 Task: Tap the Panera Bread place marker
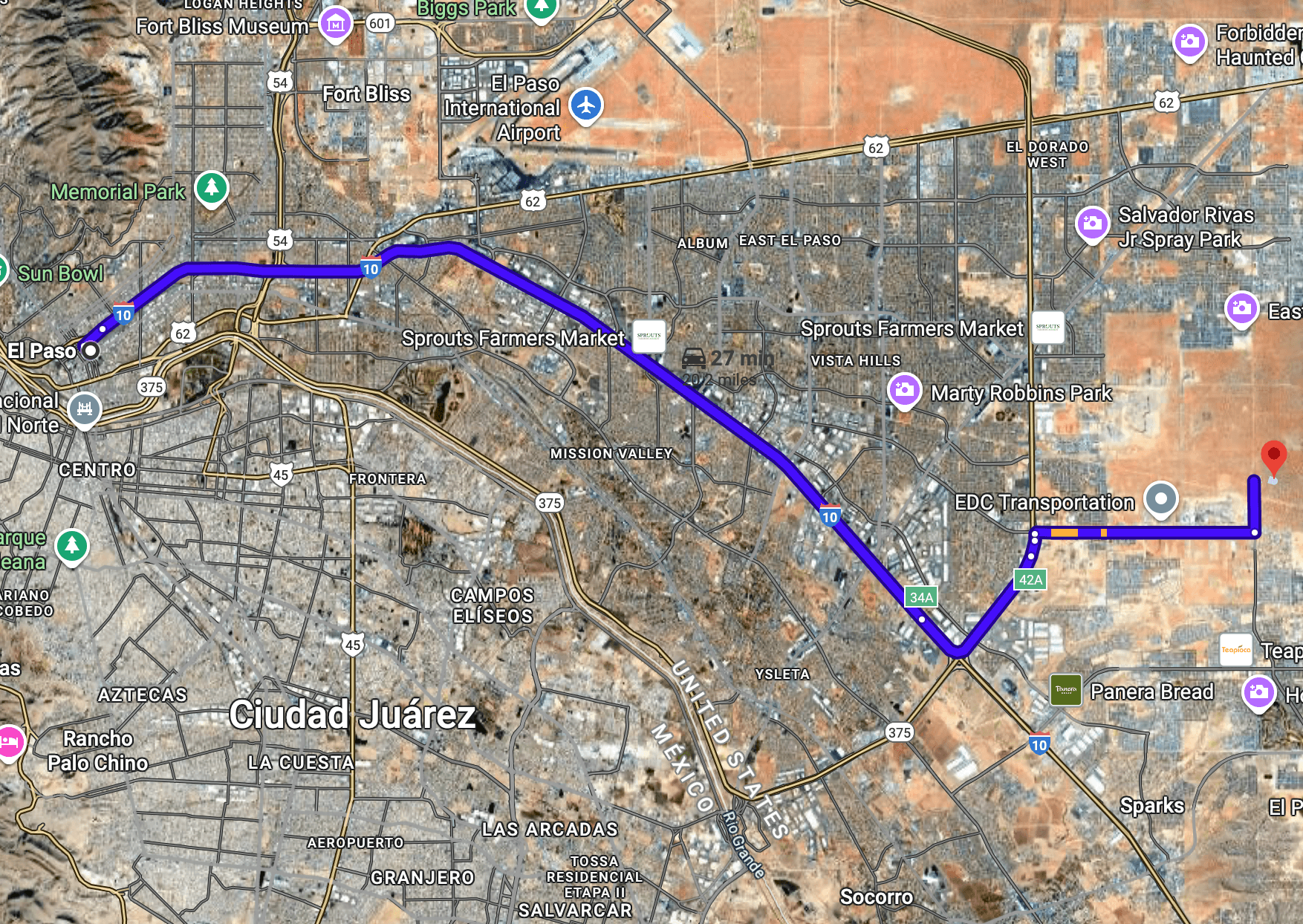pyautogui.click(x=1065, y=690)
